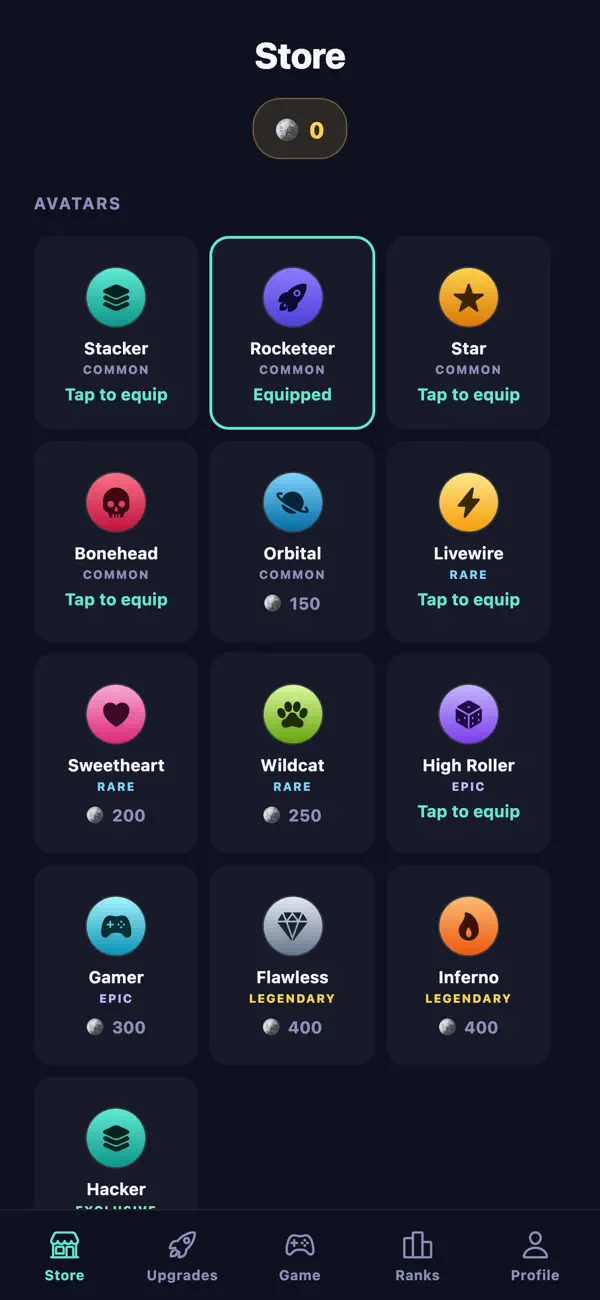Equip the Bonehead avatar

(116, 541)
